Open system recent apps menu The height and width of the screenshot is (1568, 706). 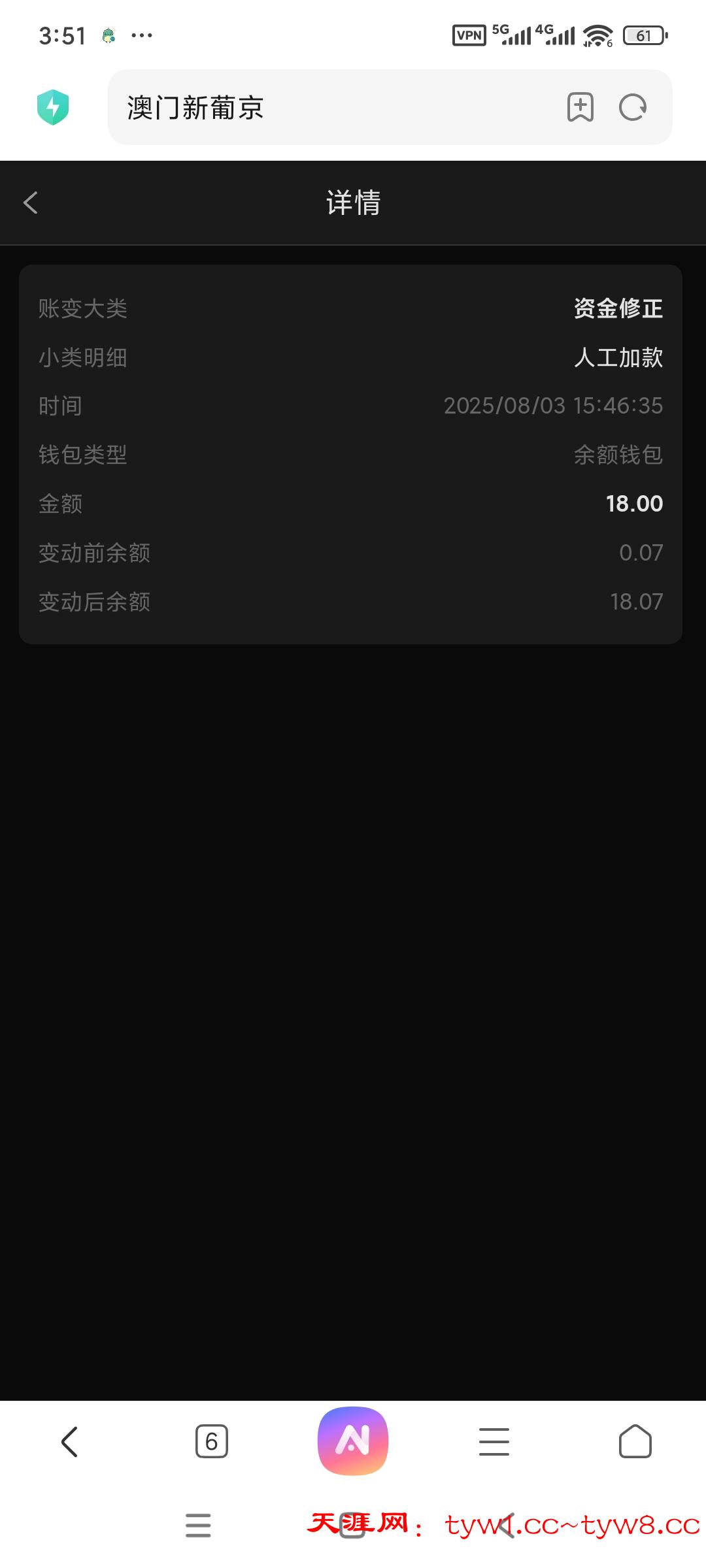[198, 1526]
